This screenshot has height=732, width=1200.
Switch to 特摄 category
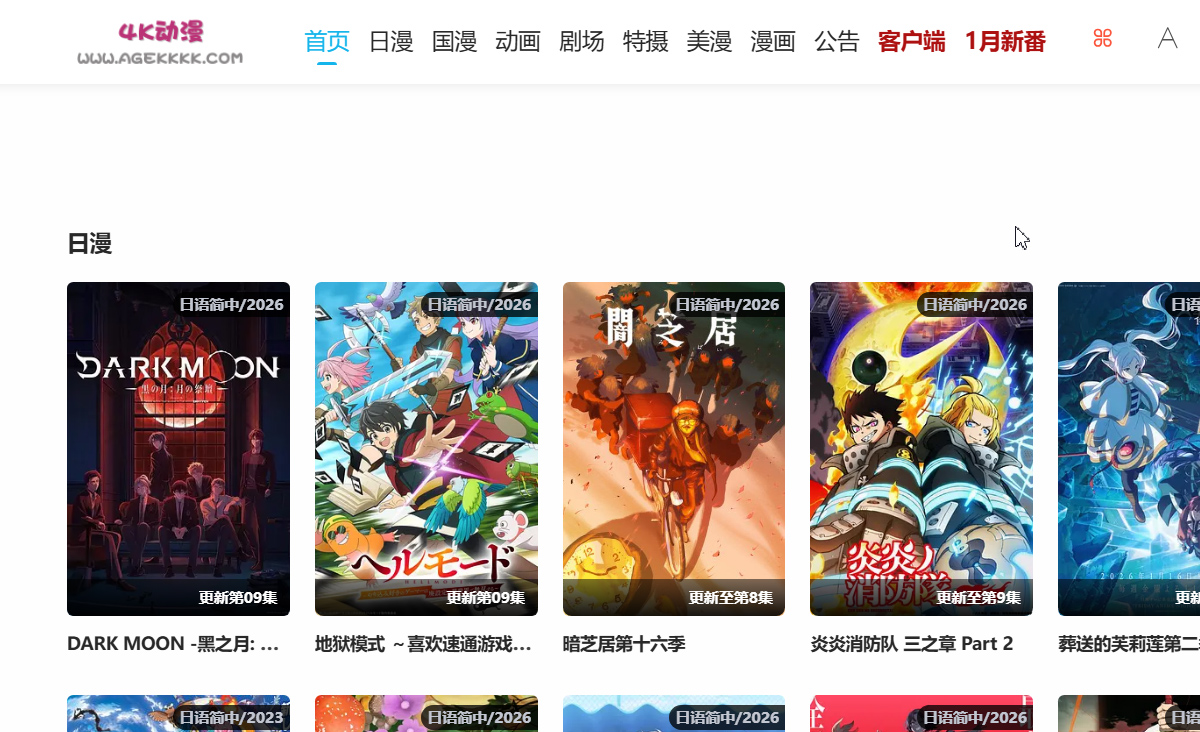(645, 42)
